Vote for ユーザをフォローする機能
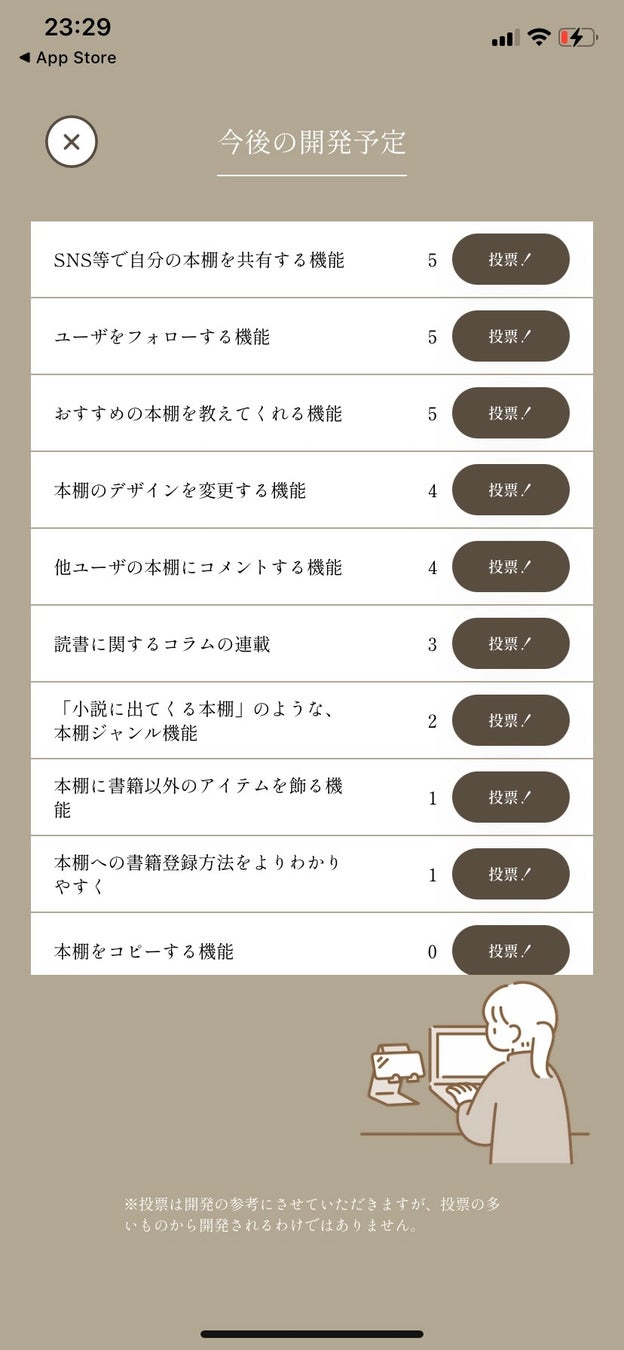The height and width of the screenshot is (1350, 624). click(x=510, y=337)
